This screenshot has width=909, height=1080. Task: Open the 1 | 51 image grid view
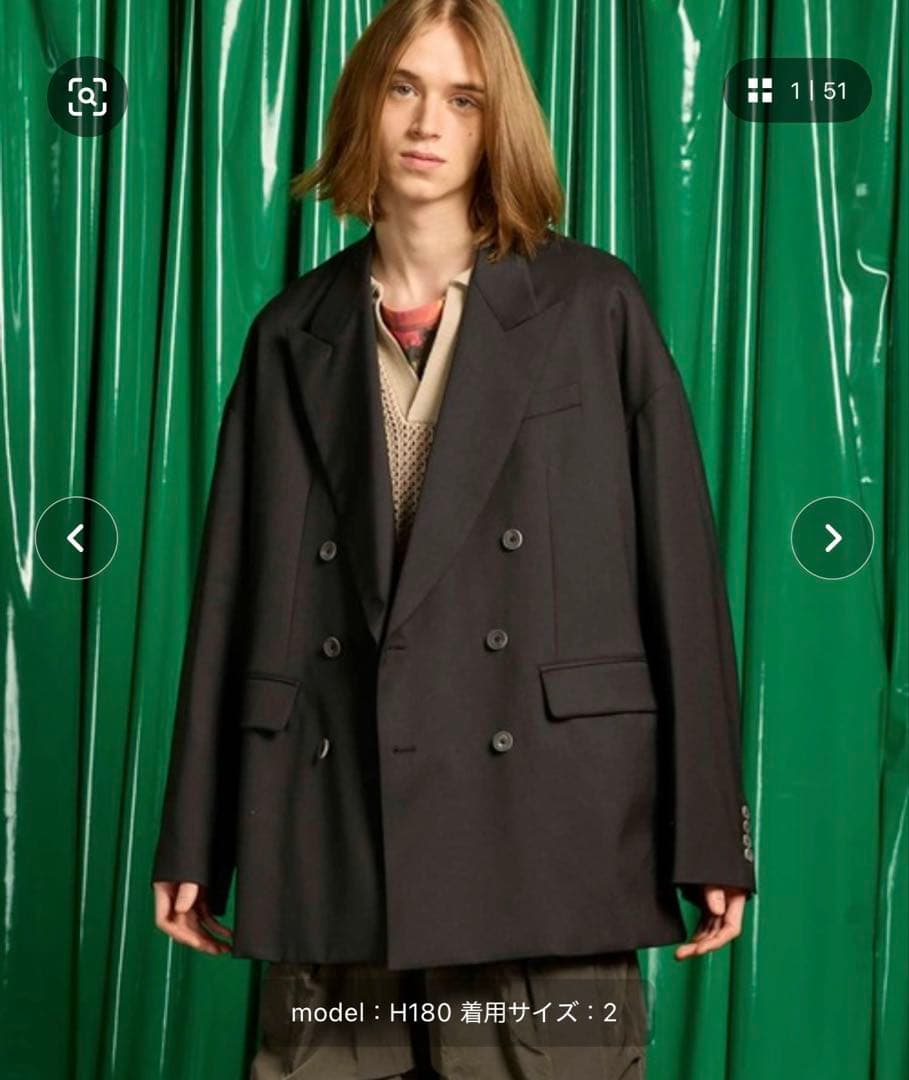[797, 91]
